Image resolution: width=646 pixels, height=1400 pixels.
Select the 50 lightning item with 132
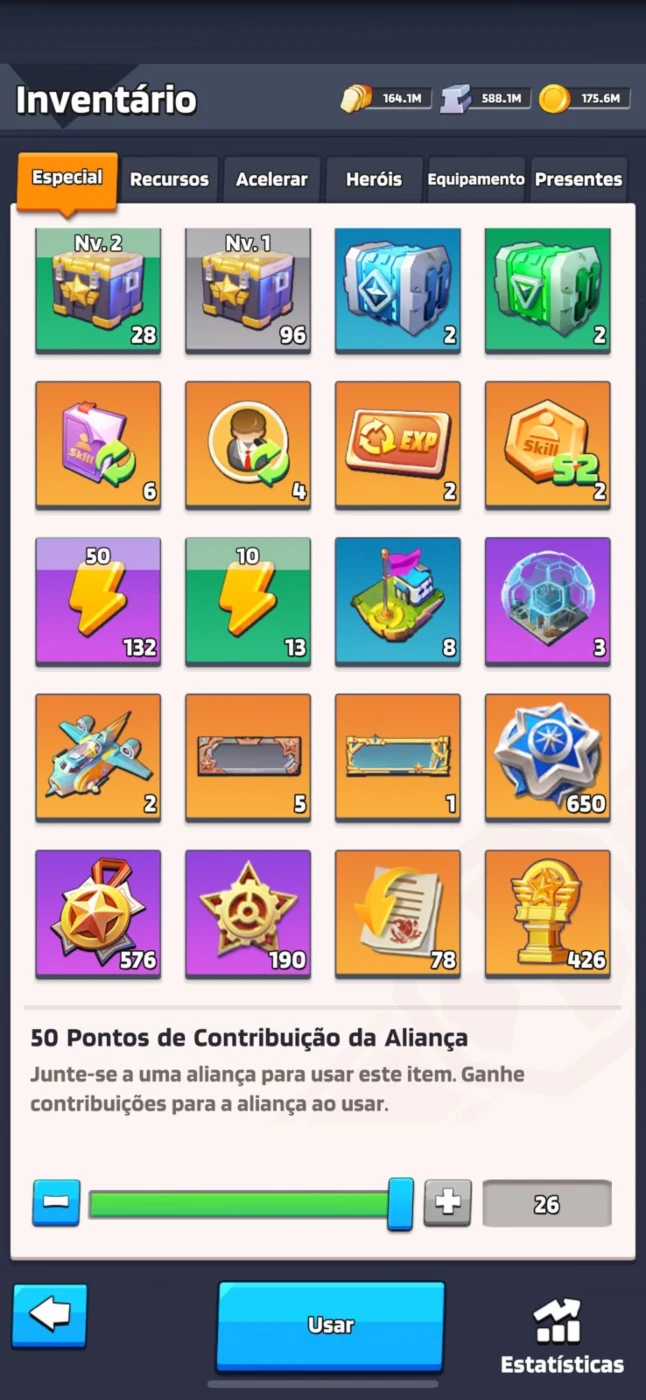click(x=98, y=602)
